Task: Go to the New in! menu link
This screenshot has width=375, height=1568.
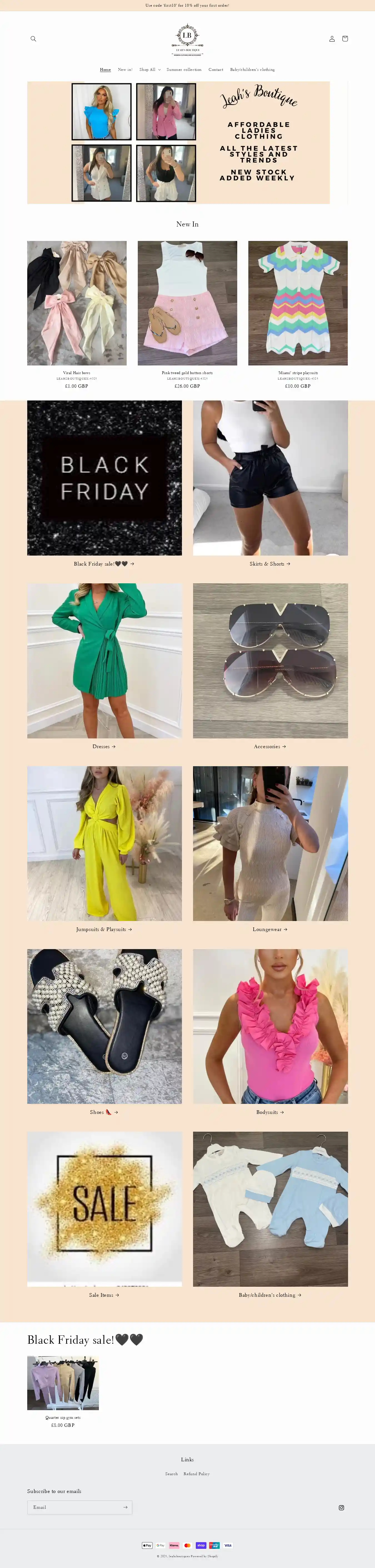Action: 125,69
